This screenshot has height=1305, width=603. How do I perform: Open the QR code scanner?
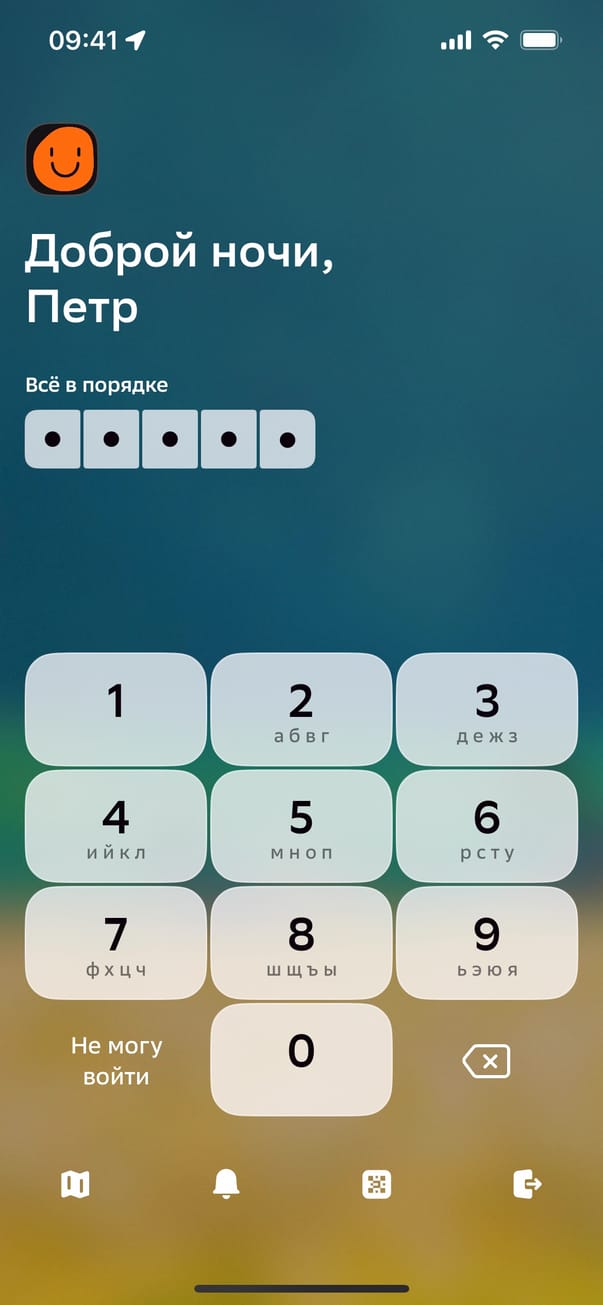[376, 1185]
